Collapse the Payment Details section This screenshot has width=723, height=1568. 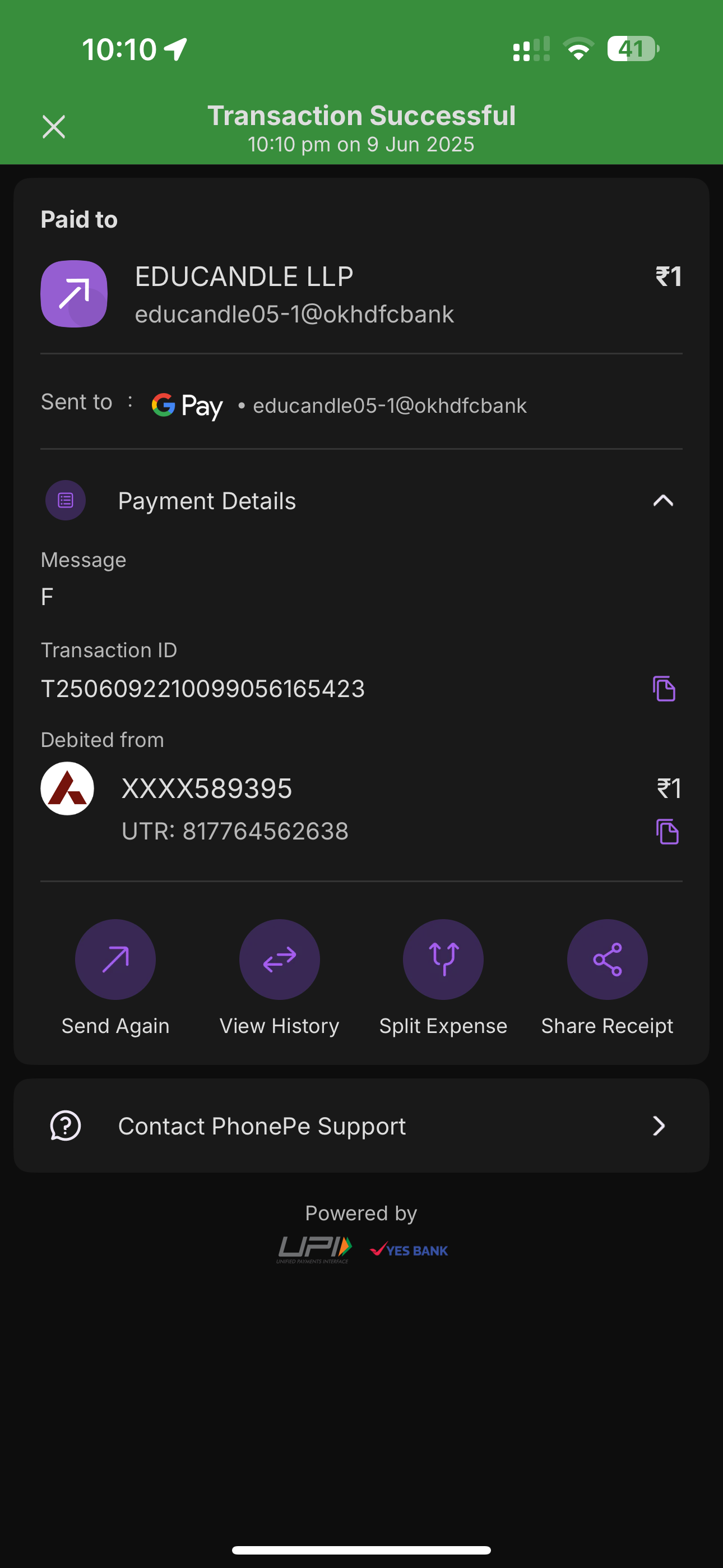tap(662, 500)
